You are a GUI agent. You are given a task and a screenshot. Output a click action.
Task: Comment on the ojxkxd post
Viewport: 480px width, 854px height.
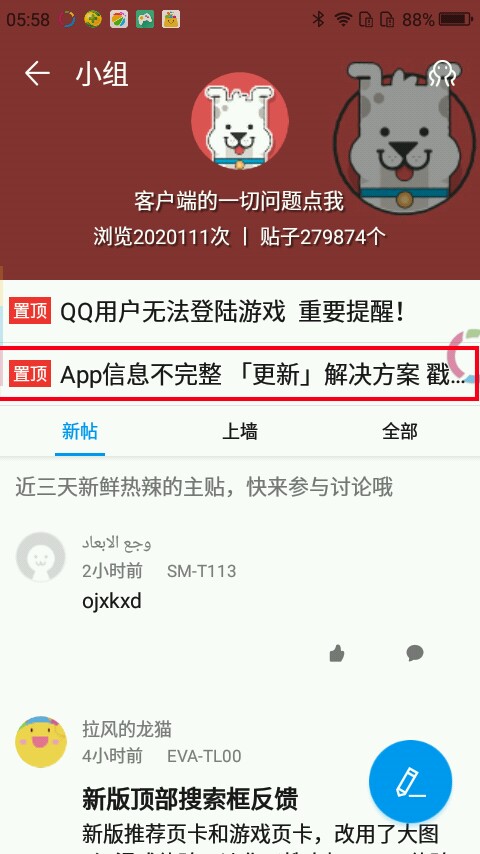tap(415, 652)
